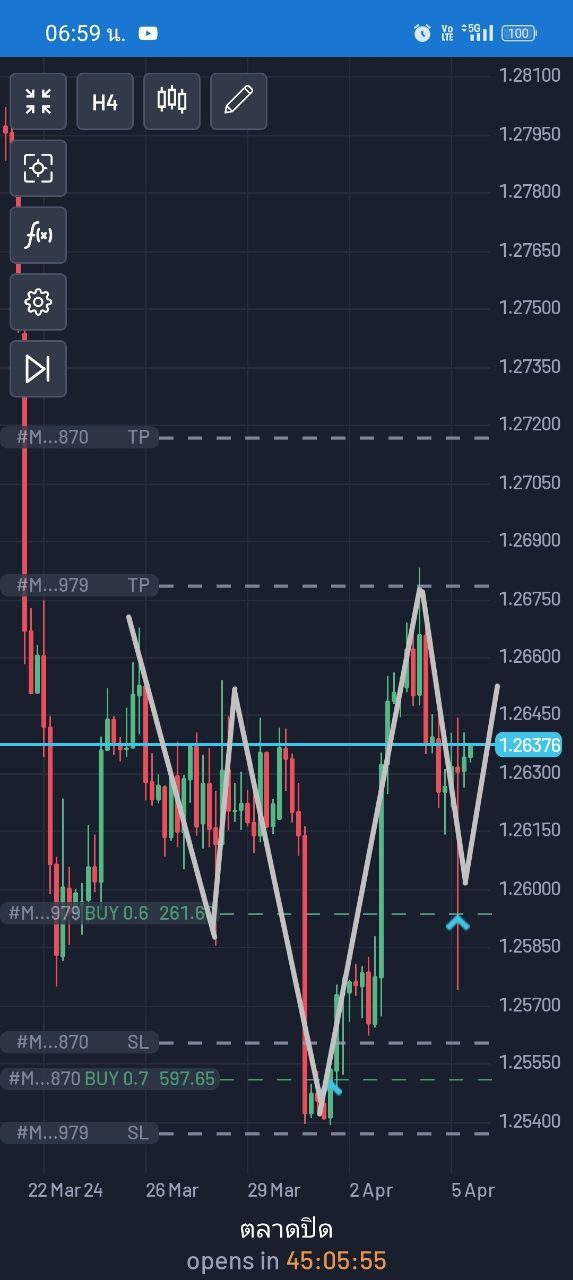Open the candlestick chart type selector
573x1280 pixels.
click(172, 101)
